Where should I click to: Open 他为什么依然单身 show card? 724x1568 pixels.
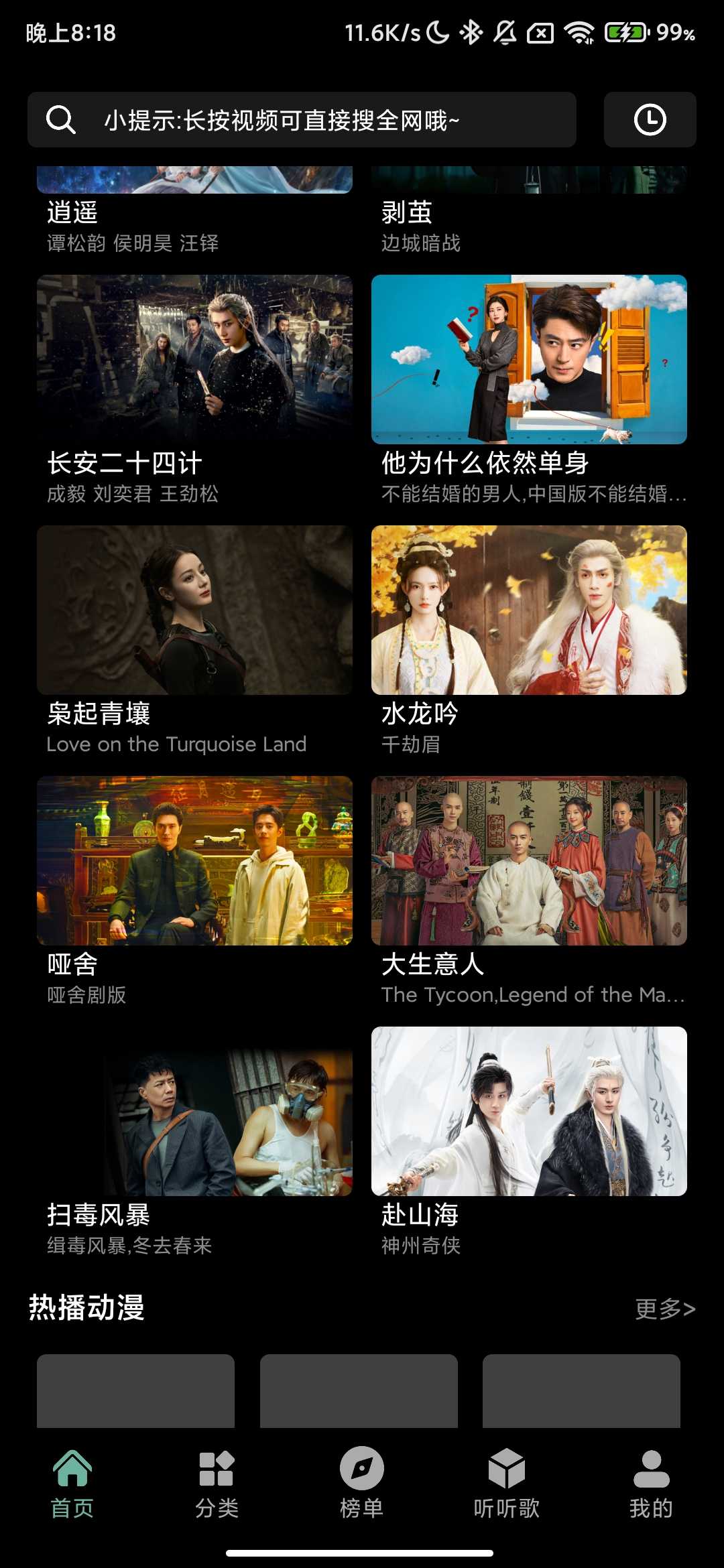(x=528, y=359)
